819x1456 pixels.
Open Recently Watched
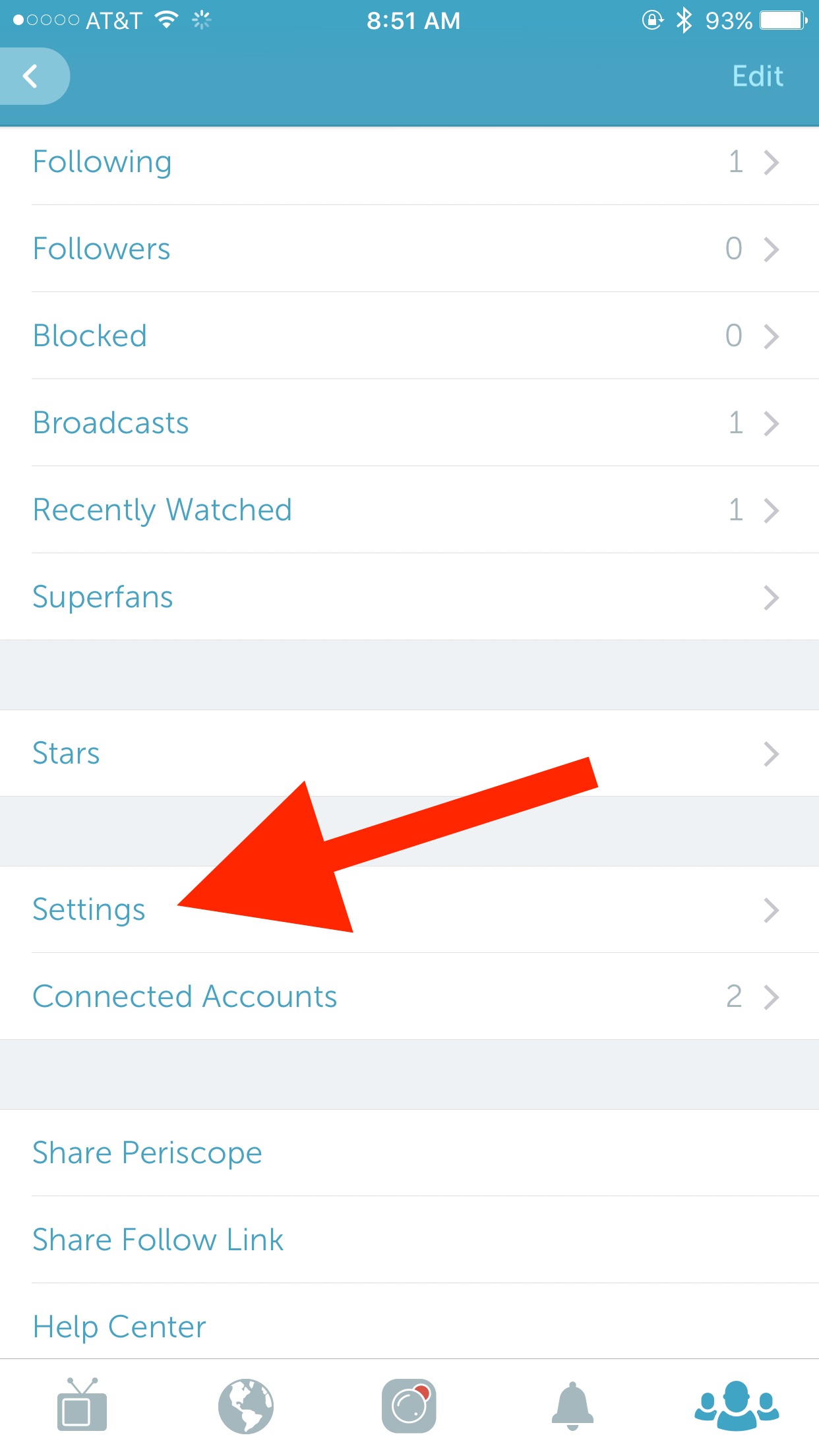pyautogui.click(x=409, y=510)
